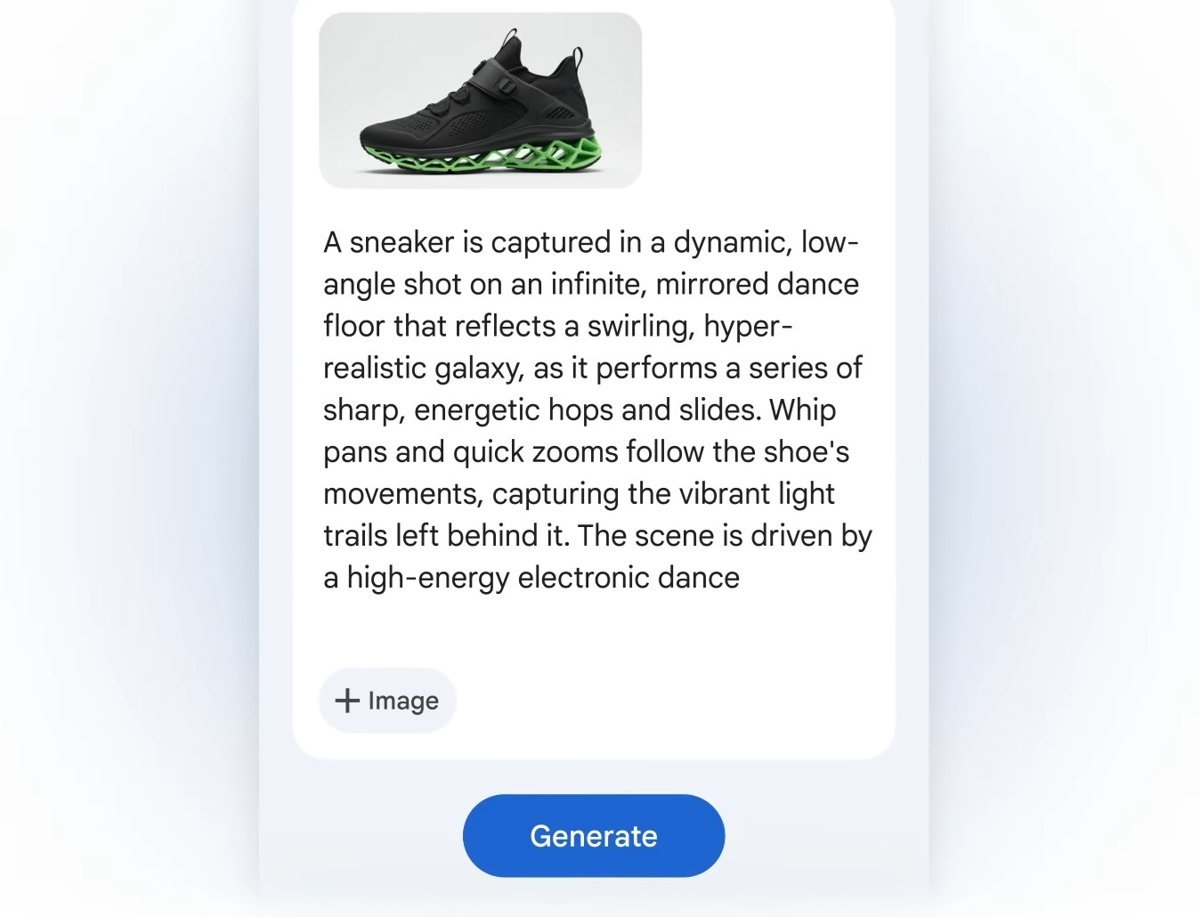
Task: Tap the Generate button
Action: pos(593,836)
